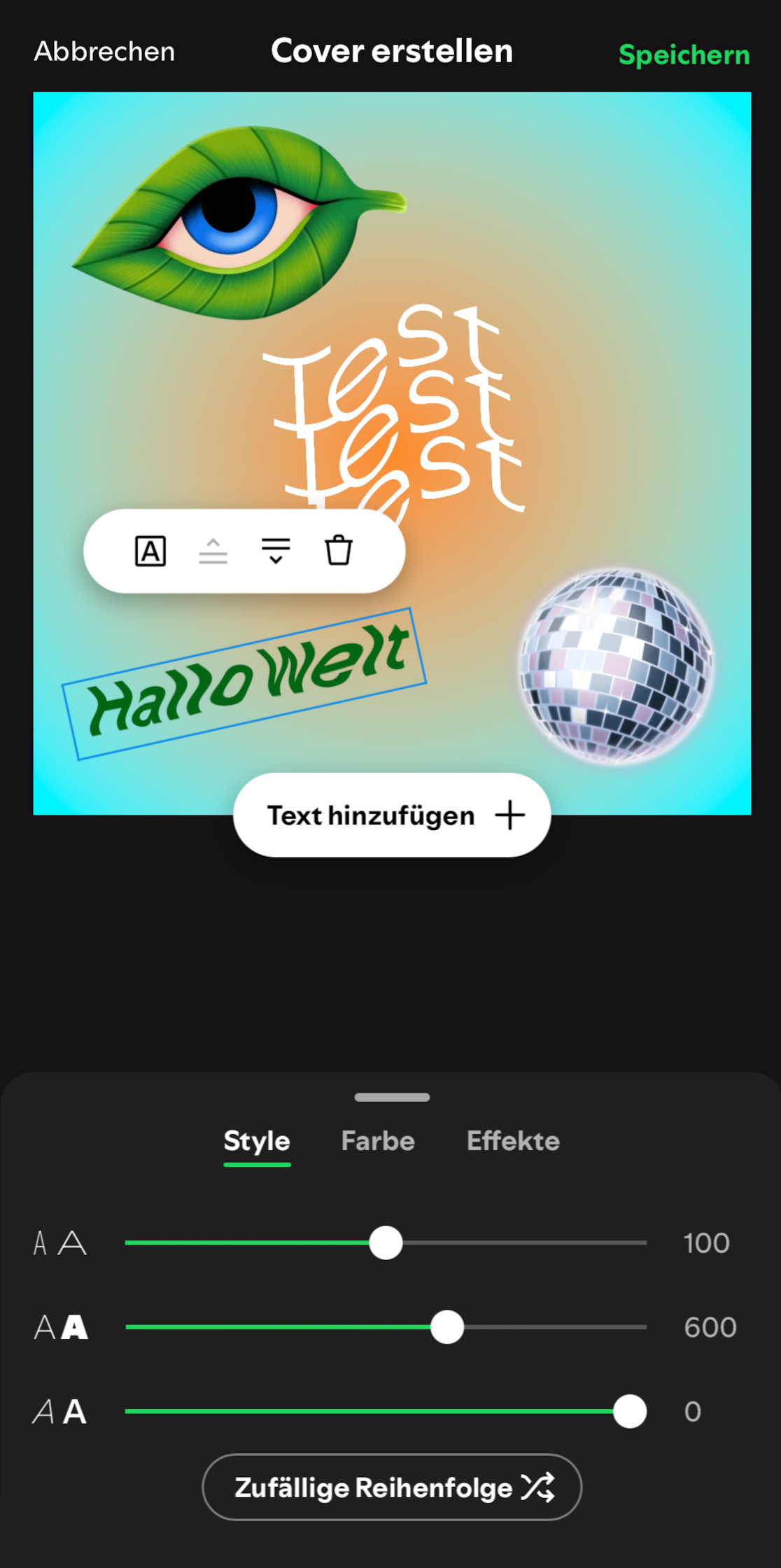Tap the italic slant slider at 0
Viewport: 781px width, 1568px height.
630,1411
